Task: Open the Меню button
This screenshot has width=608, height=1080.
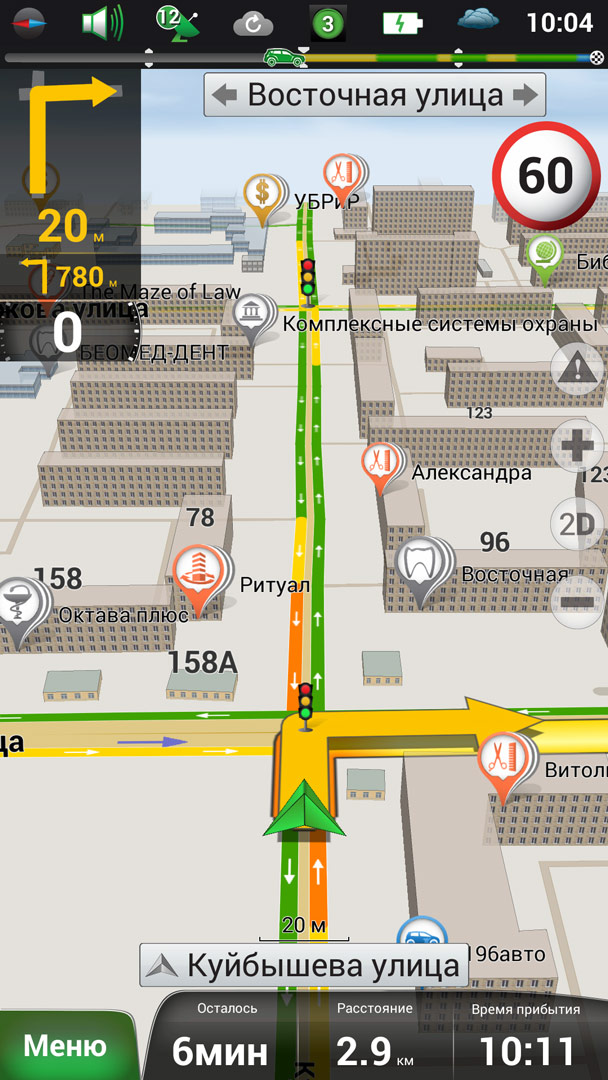Action: pos(65,1046)
